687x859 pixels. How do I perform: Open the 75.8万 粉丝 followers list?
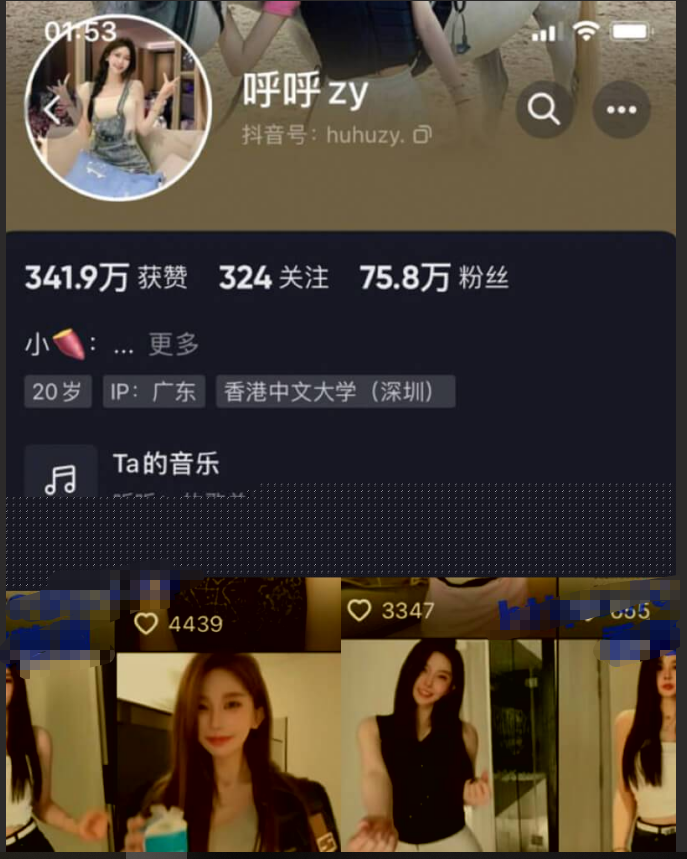click(x=434, y=278)
